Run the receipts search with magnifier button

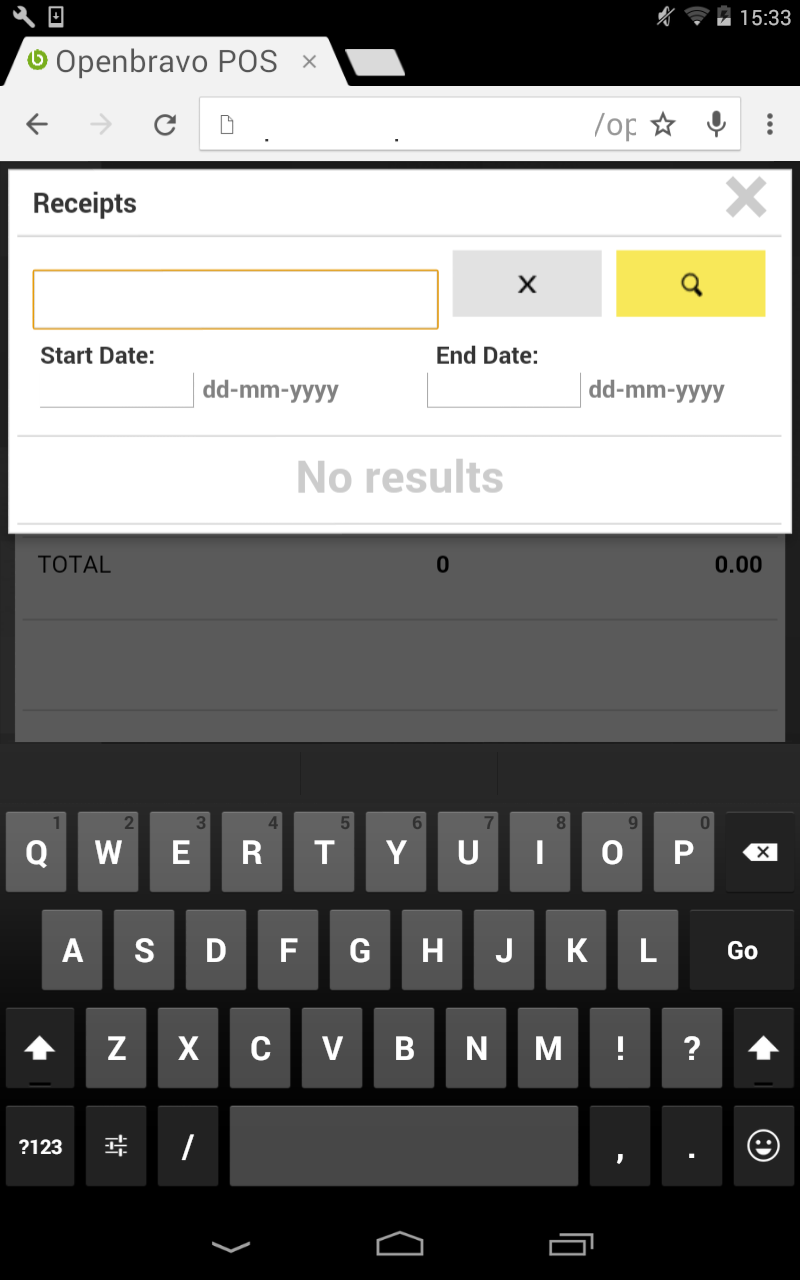(690, 284)
